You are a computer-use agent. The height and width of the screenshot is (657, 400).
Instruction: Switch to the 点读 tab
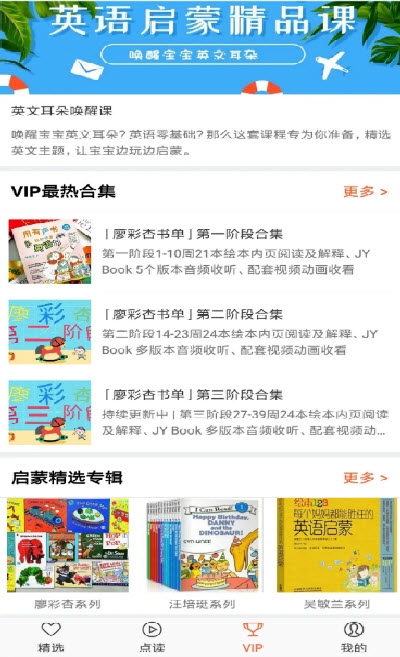point(152,637)
